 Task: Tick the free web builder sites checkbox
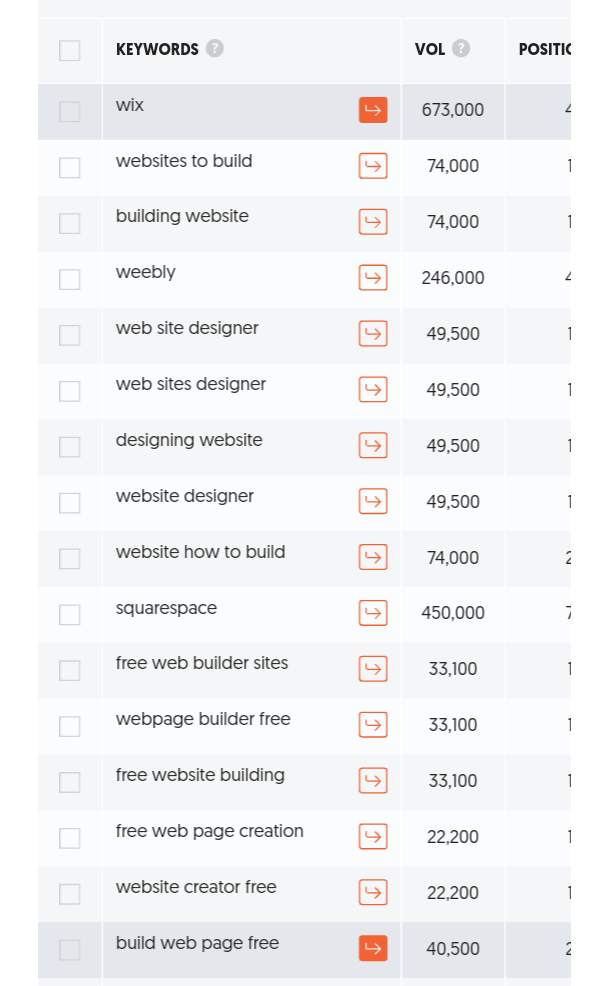69,671
